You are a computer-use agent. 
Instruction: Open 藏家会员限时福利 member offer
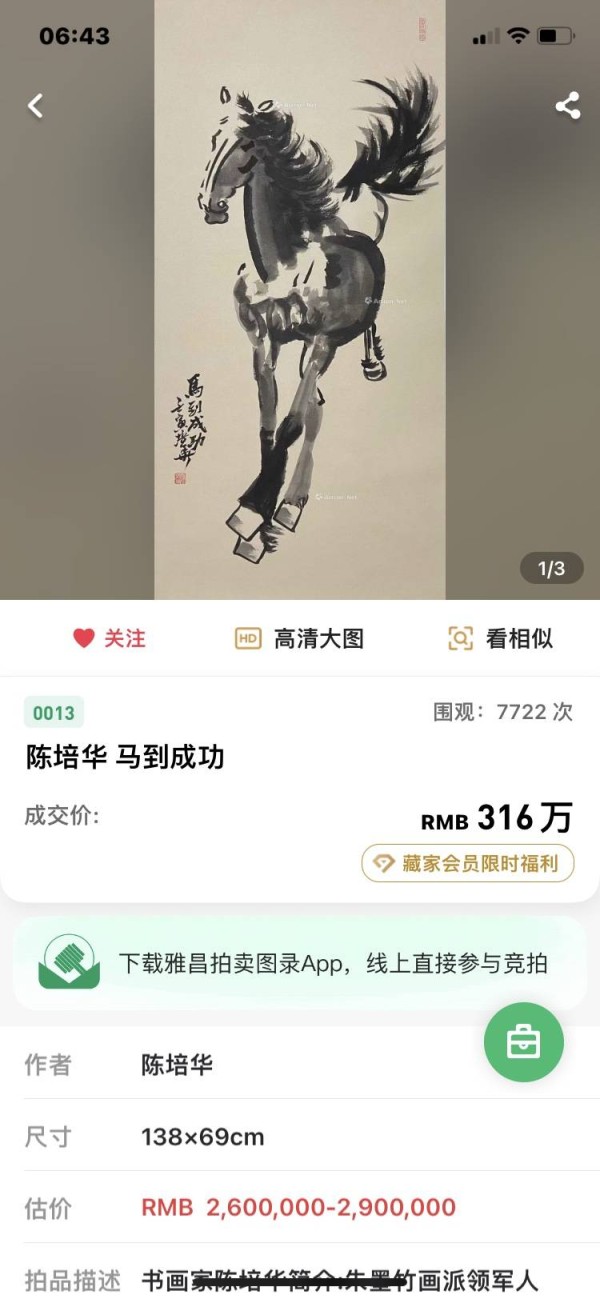[468, 864]
